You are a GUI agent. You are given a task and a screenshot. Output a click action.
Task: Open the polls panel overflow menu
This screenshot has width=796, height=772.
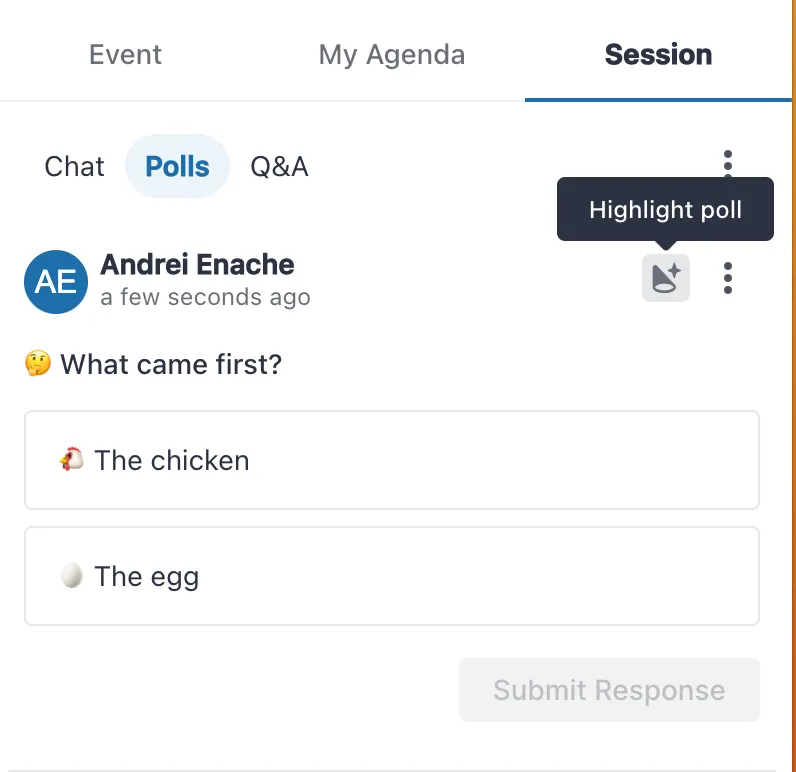pyautogui.click(x=728, y=166)
